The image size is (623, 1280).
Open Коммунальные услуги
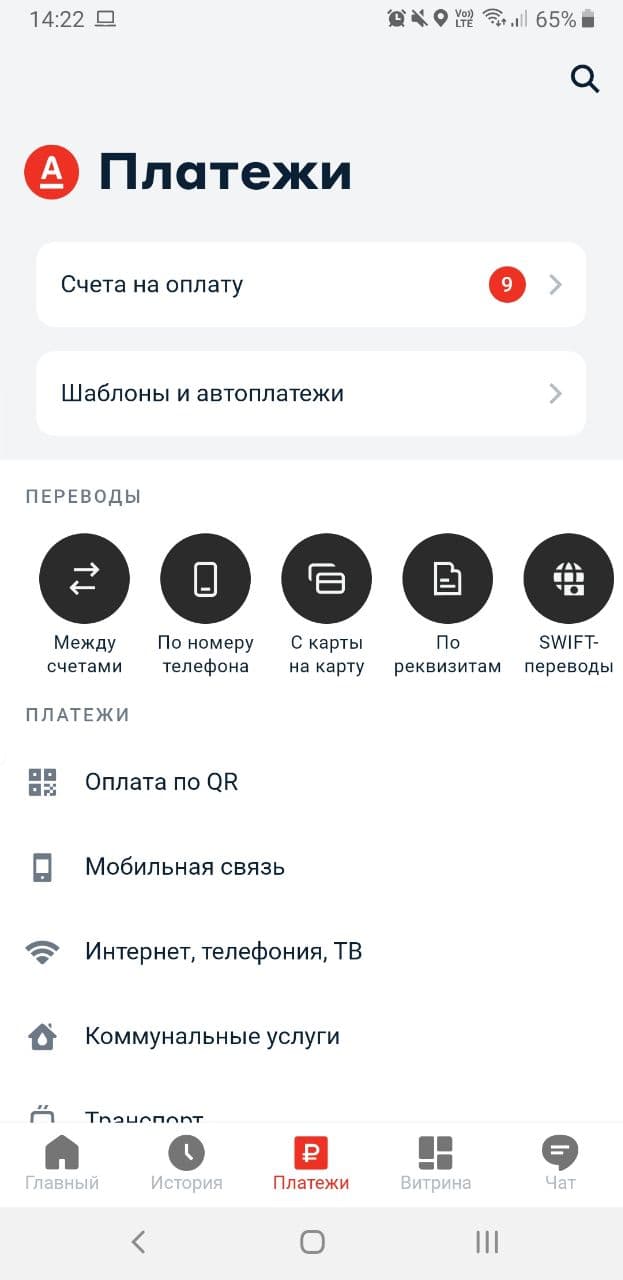(x=212, y=1036)
